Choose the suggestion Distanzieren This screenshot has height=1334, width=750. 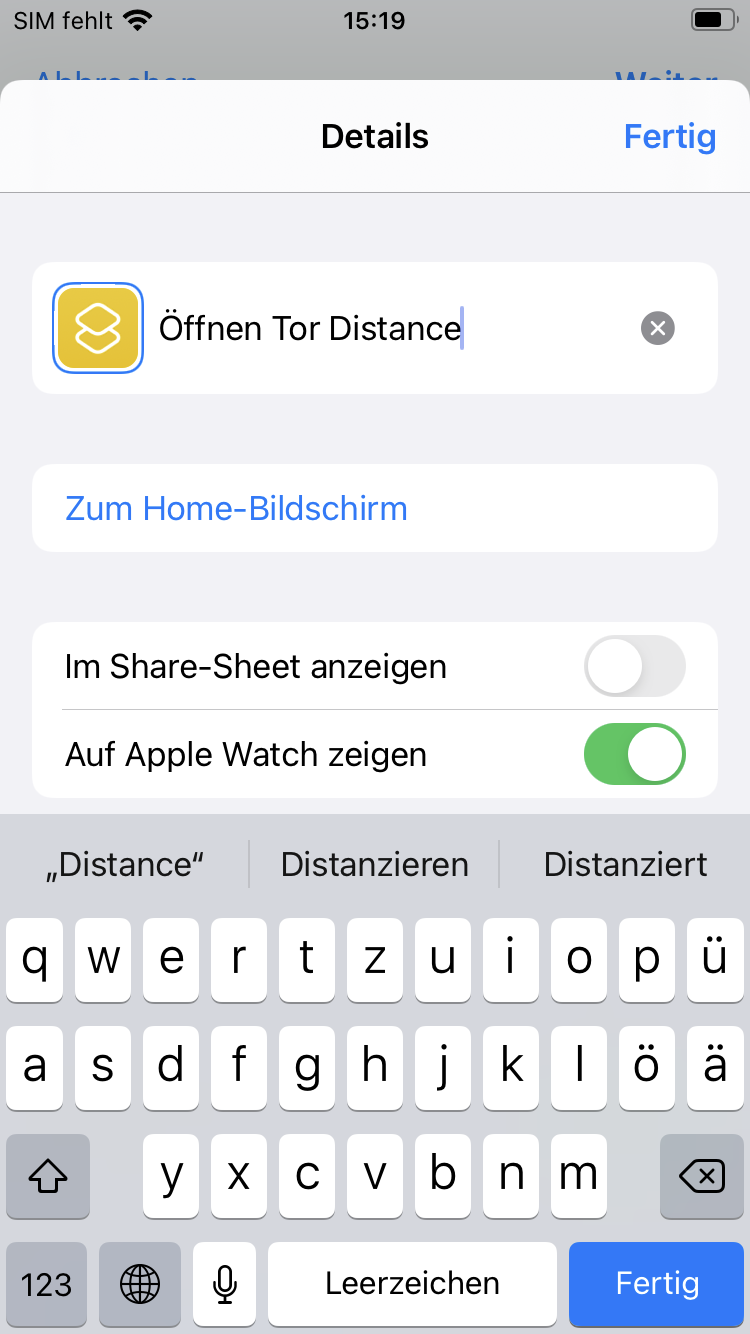coord(374,864)
